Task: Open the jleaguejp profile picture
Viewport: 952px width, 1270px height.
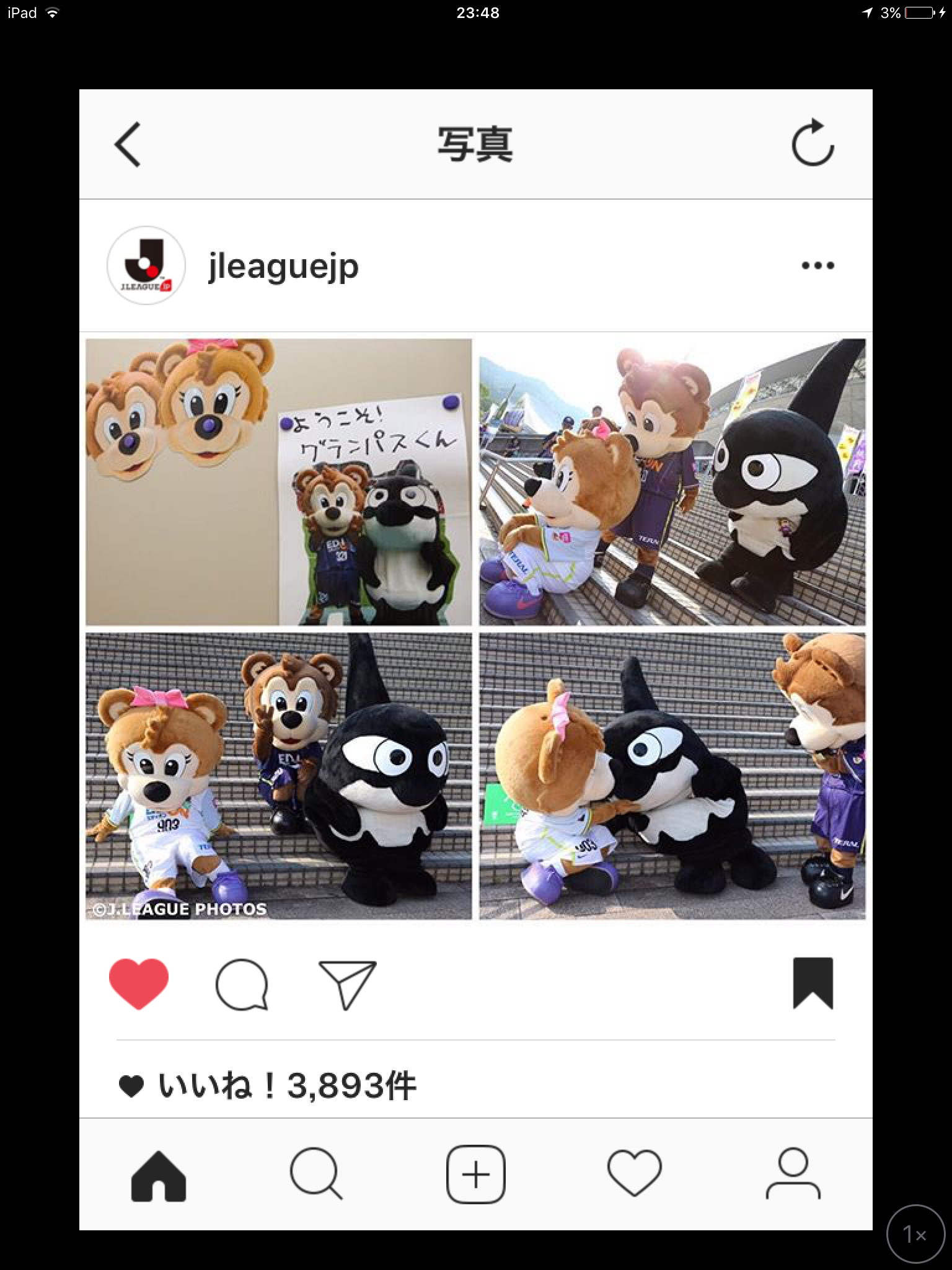Action: [x=146, y=265]
